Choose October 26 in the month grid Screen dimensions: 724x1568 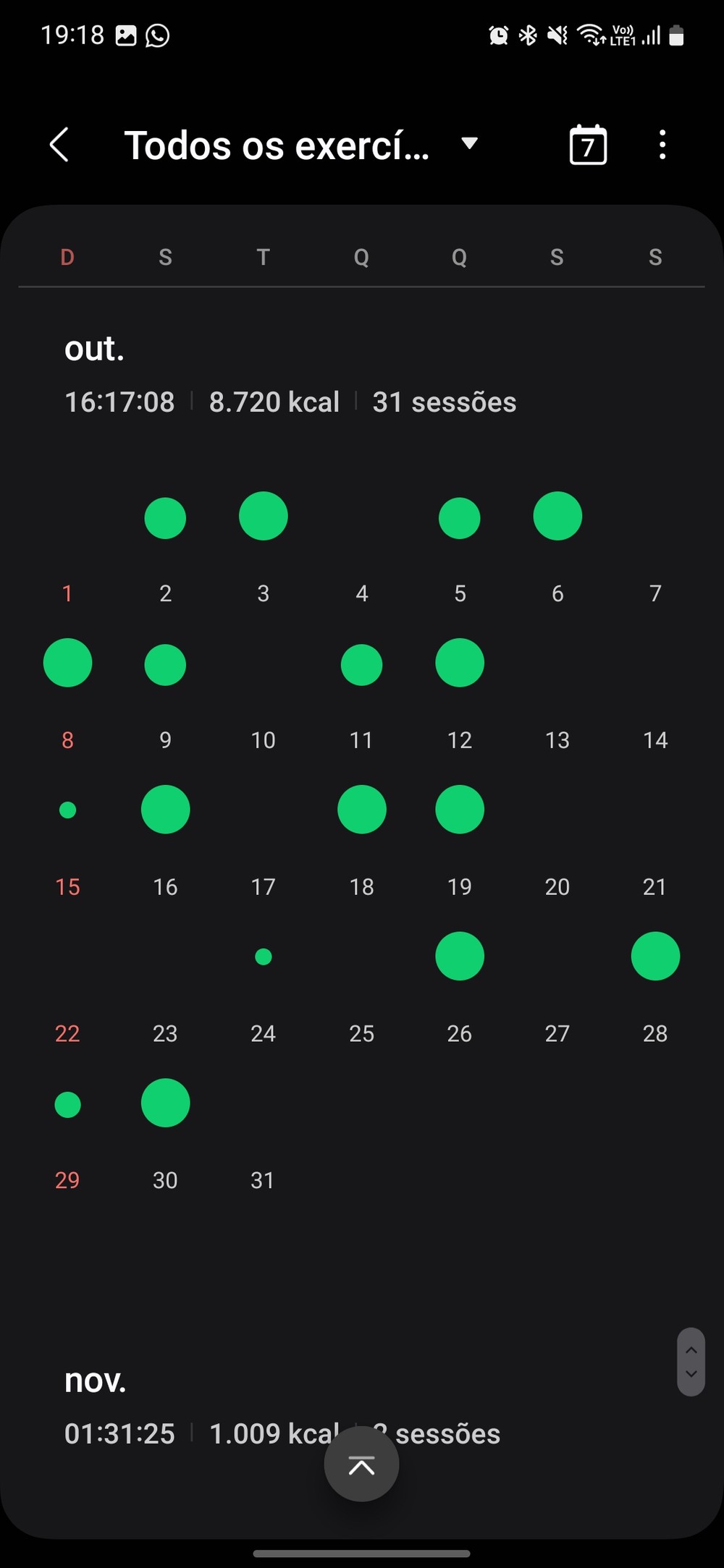tap(460, 990)
